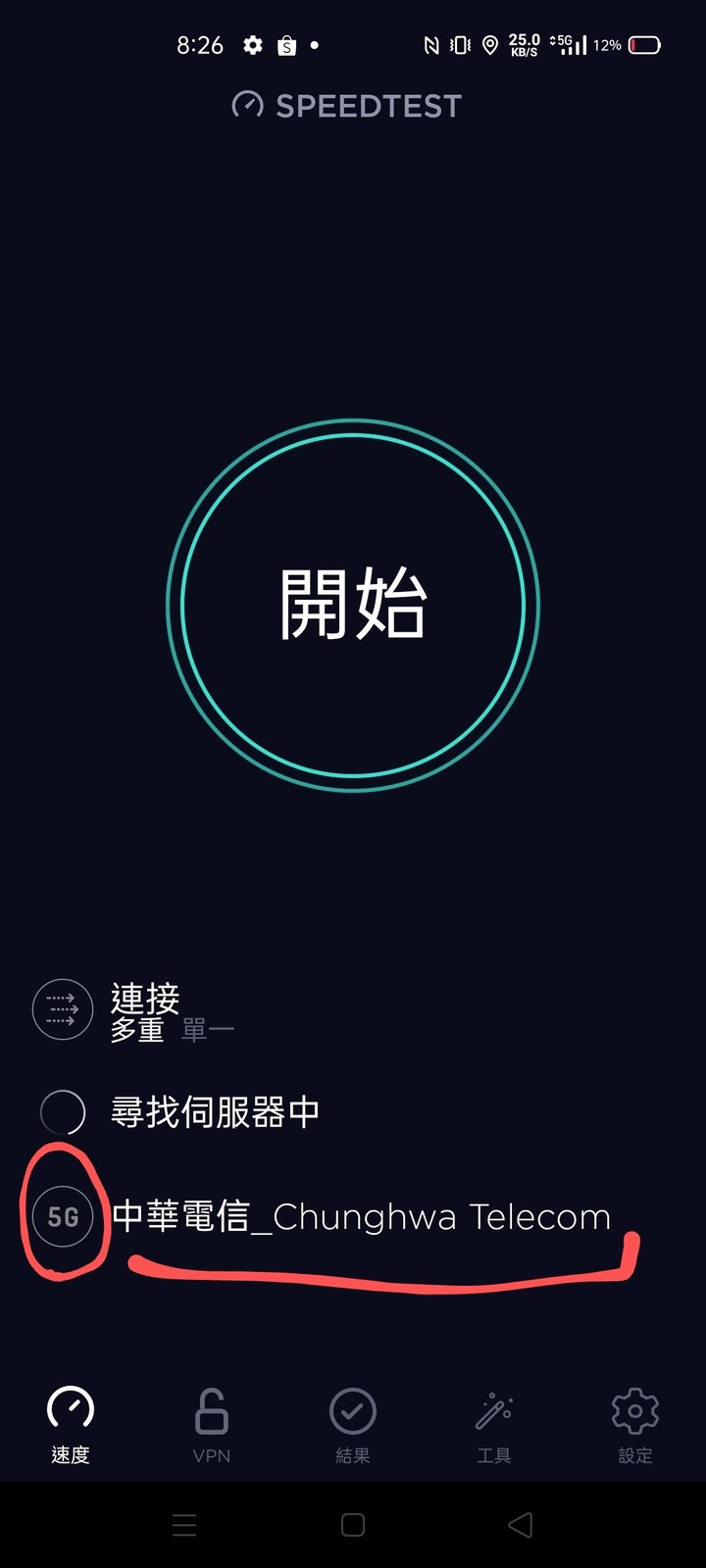This screenshot has width=706, height=1568.
Task: Select 多重 connection mode
Action: click(137, 1031)
